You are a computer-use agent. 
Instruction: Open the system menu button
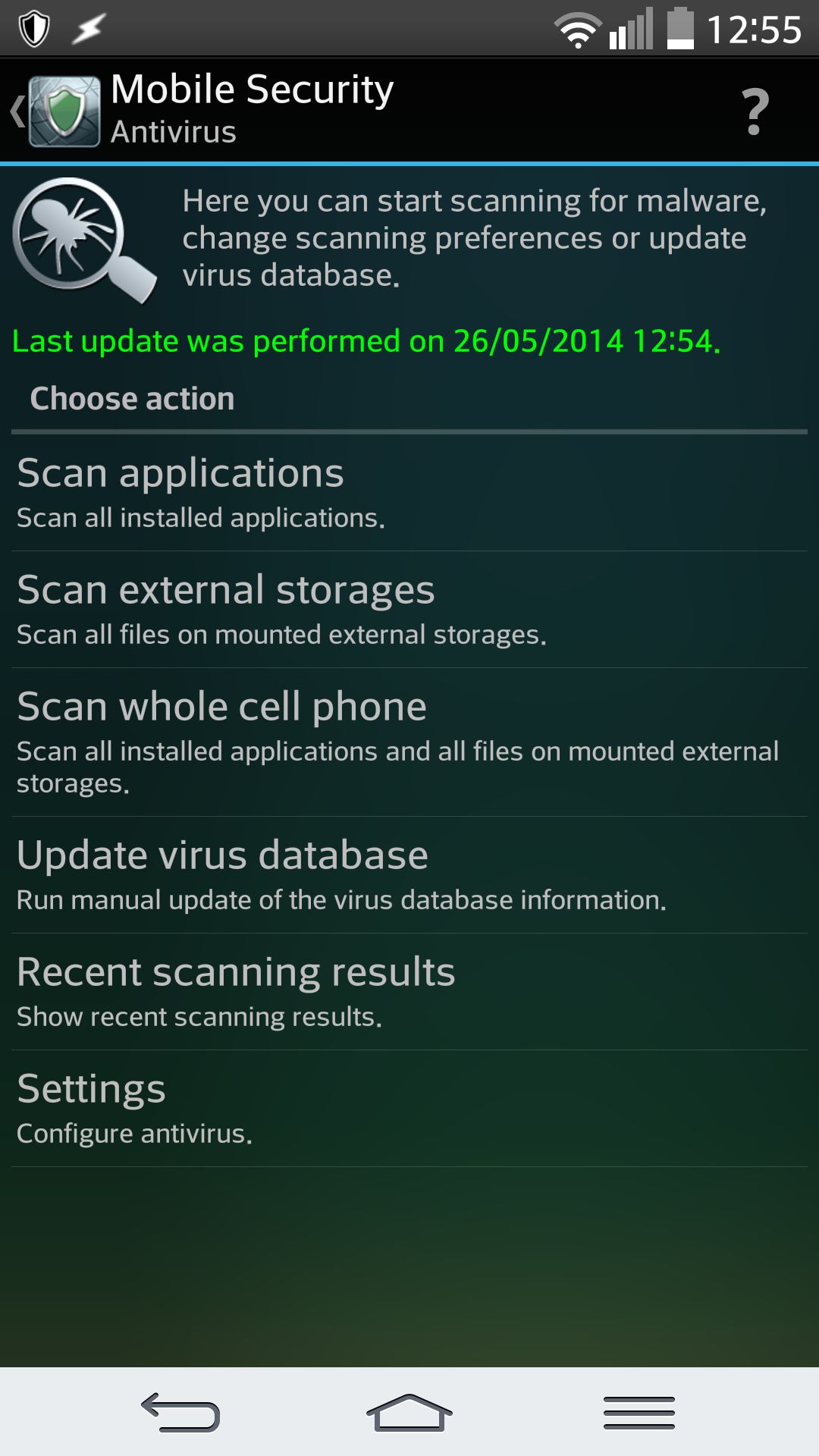tap(639, 1413)
